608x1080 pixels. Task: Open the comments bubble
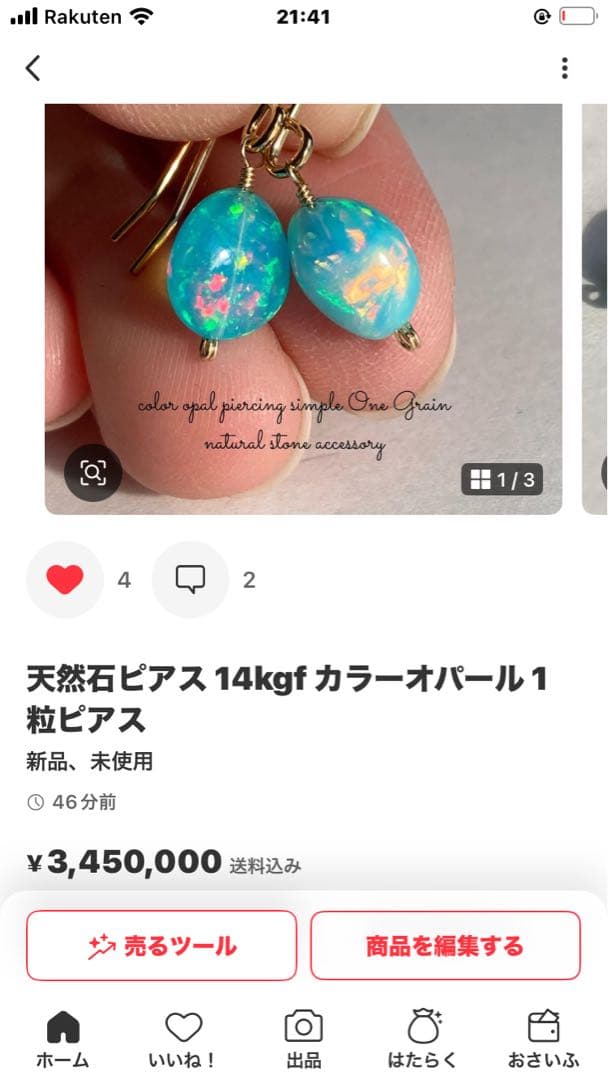[190, 580]
